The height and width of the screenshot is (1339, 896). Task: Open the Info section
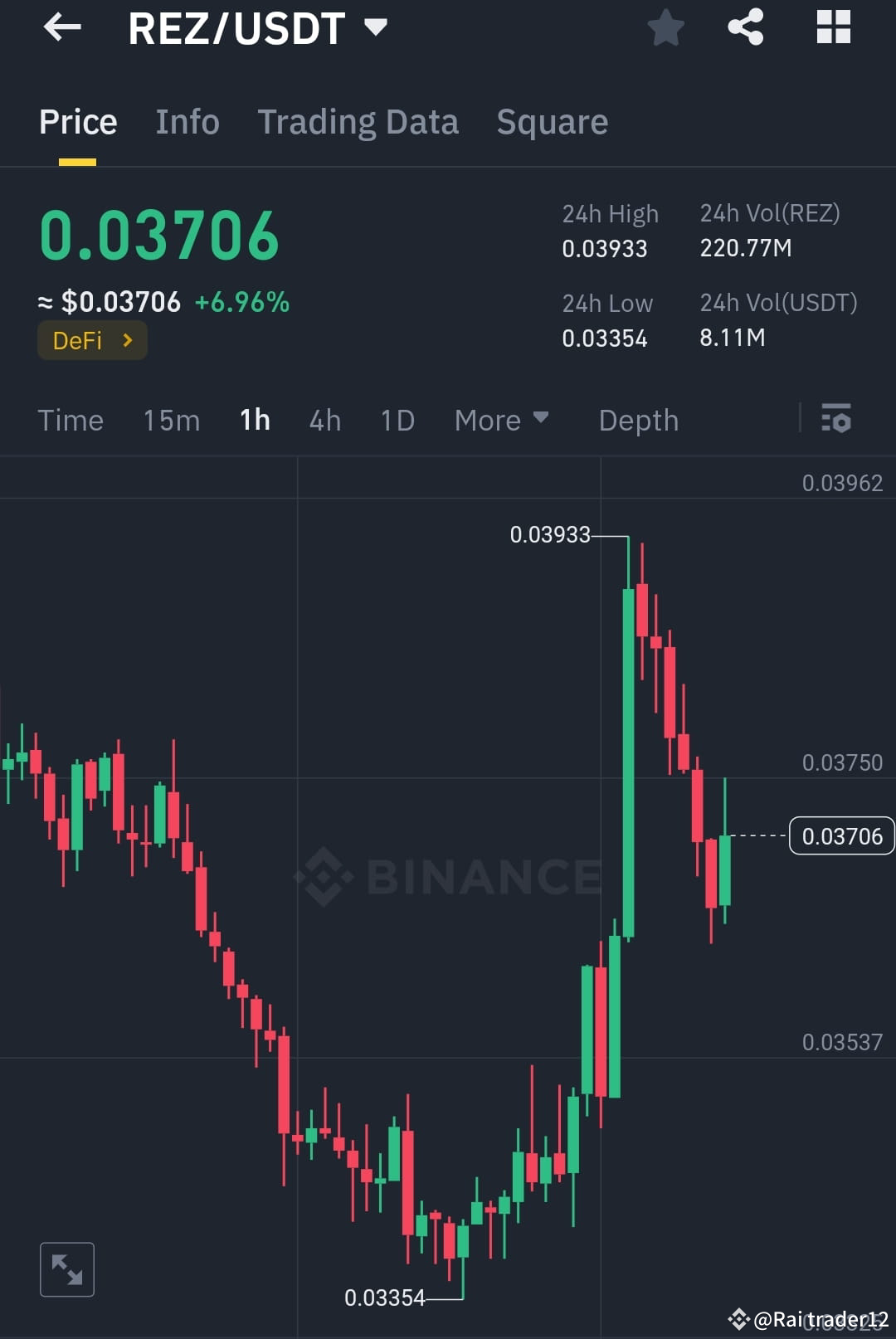(x=187, y=121)
